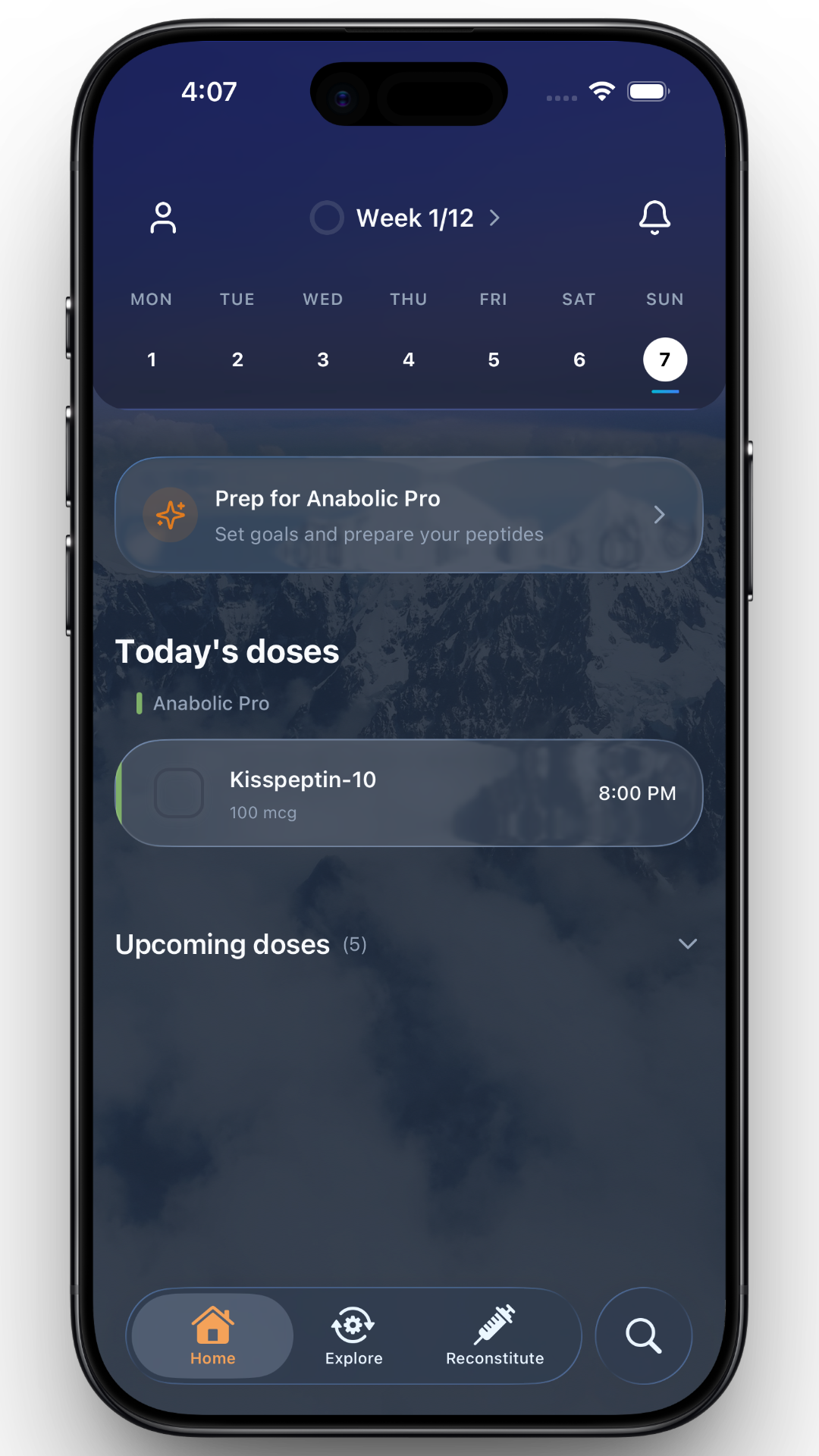
Task: Switch to the Home tab
Action: [212, 1336]
